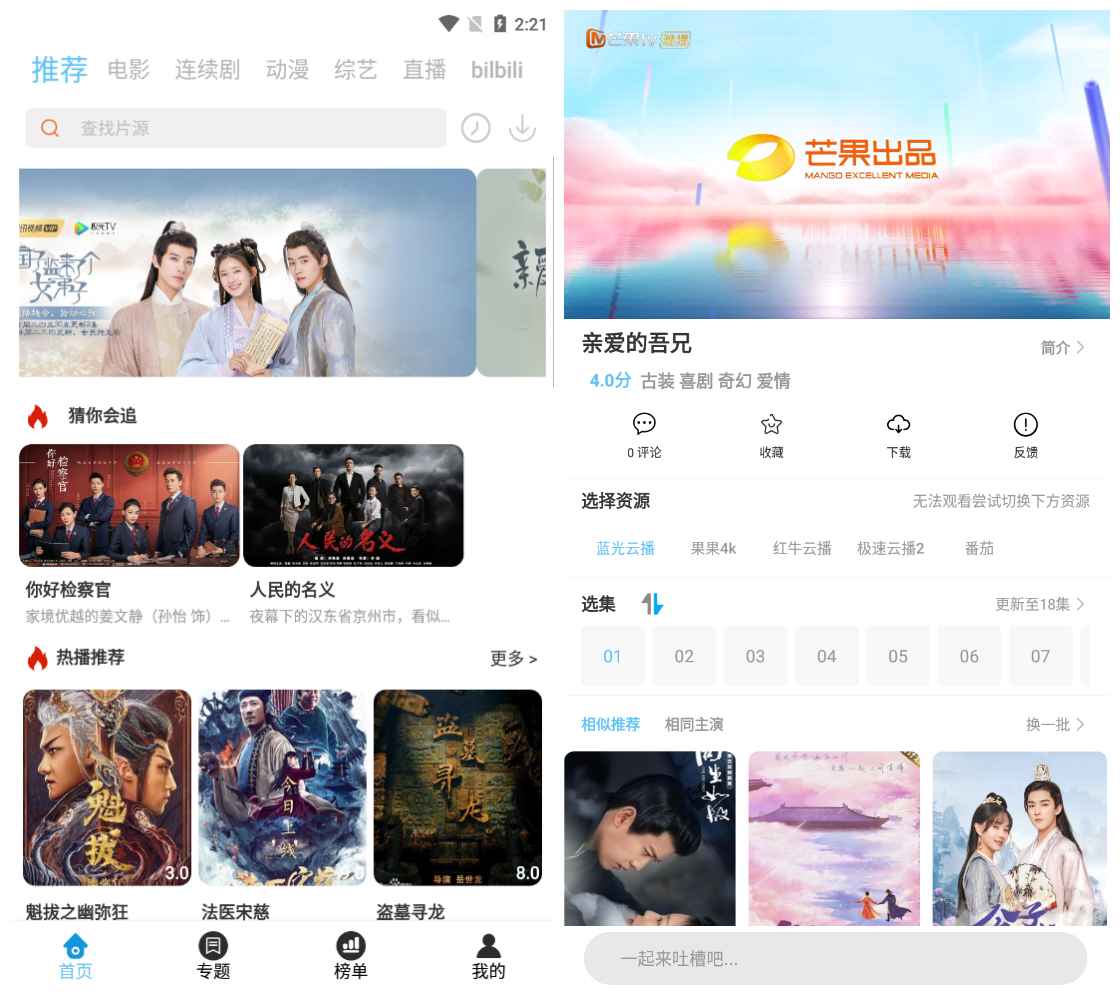
Task: Report an issue with 反馈
Action: 1025,435
